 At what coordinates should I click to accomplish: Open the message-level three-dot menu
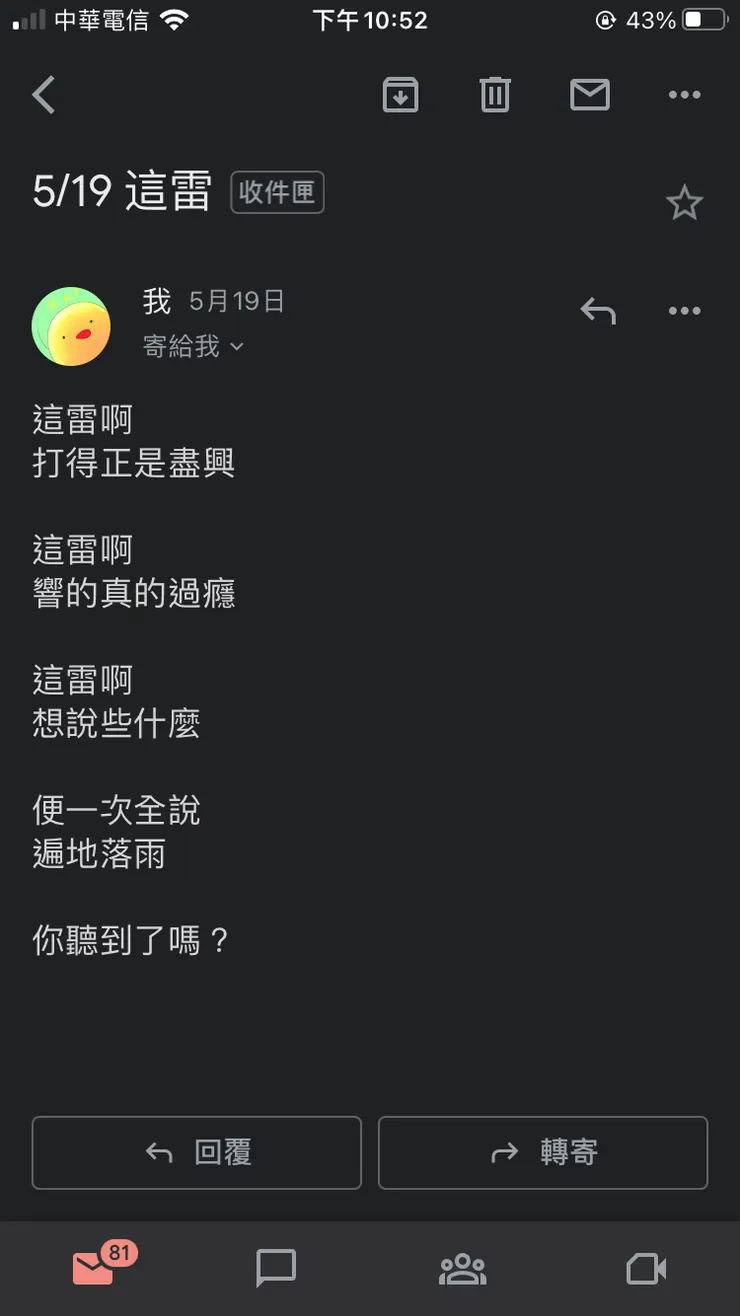click(684, 311)
